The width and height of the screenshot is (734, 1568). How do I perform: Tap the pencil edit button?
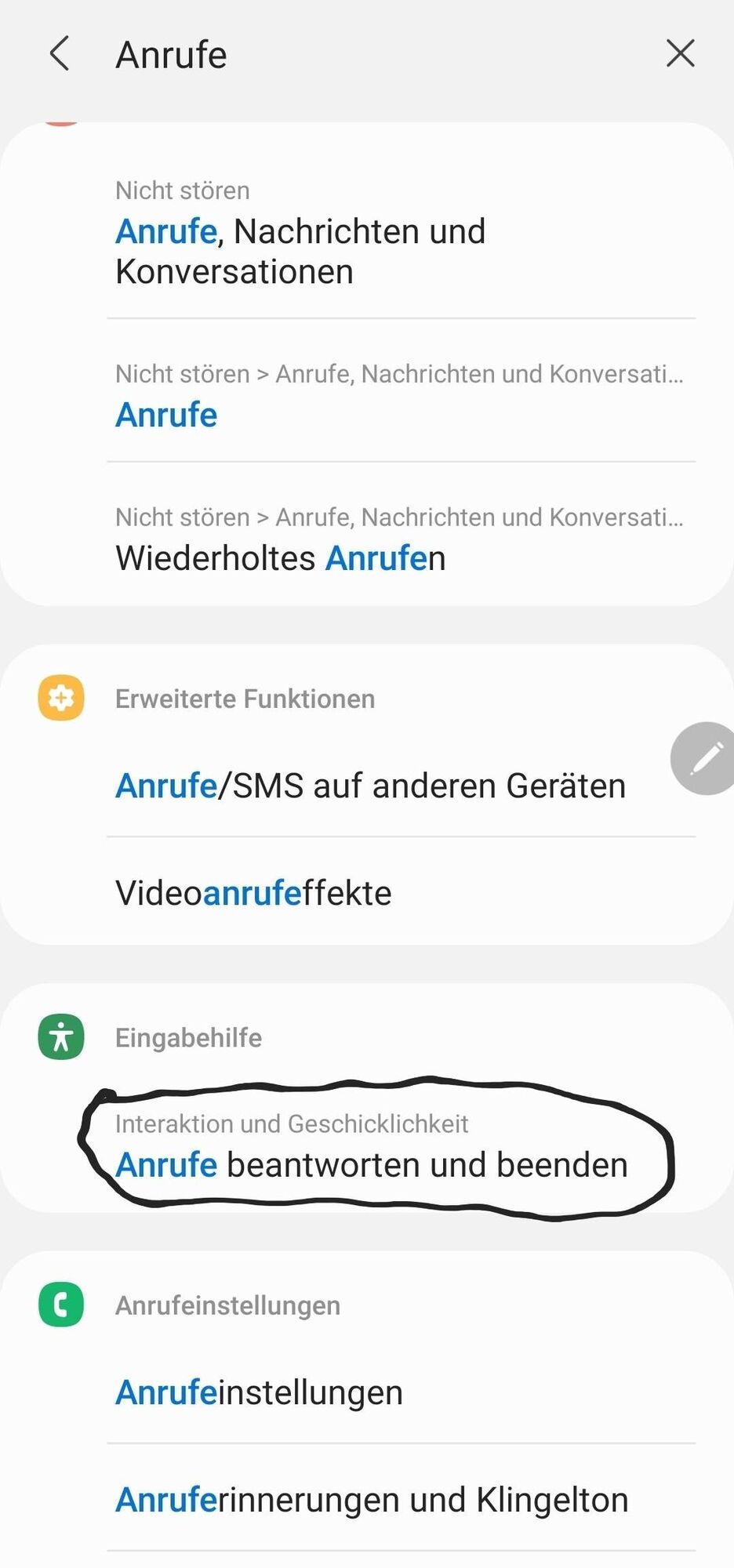[705, 758]
